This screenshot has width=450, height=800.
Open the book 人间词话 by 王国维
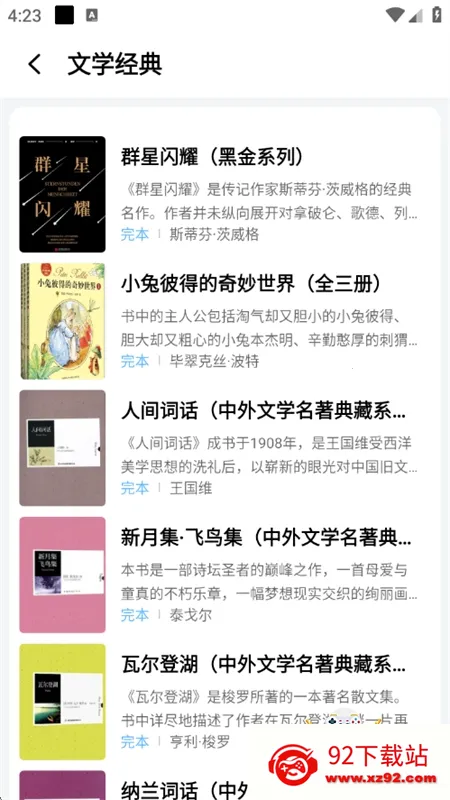point(224,448)
